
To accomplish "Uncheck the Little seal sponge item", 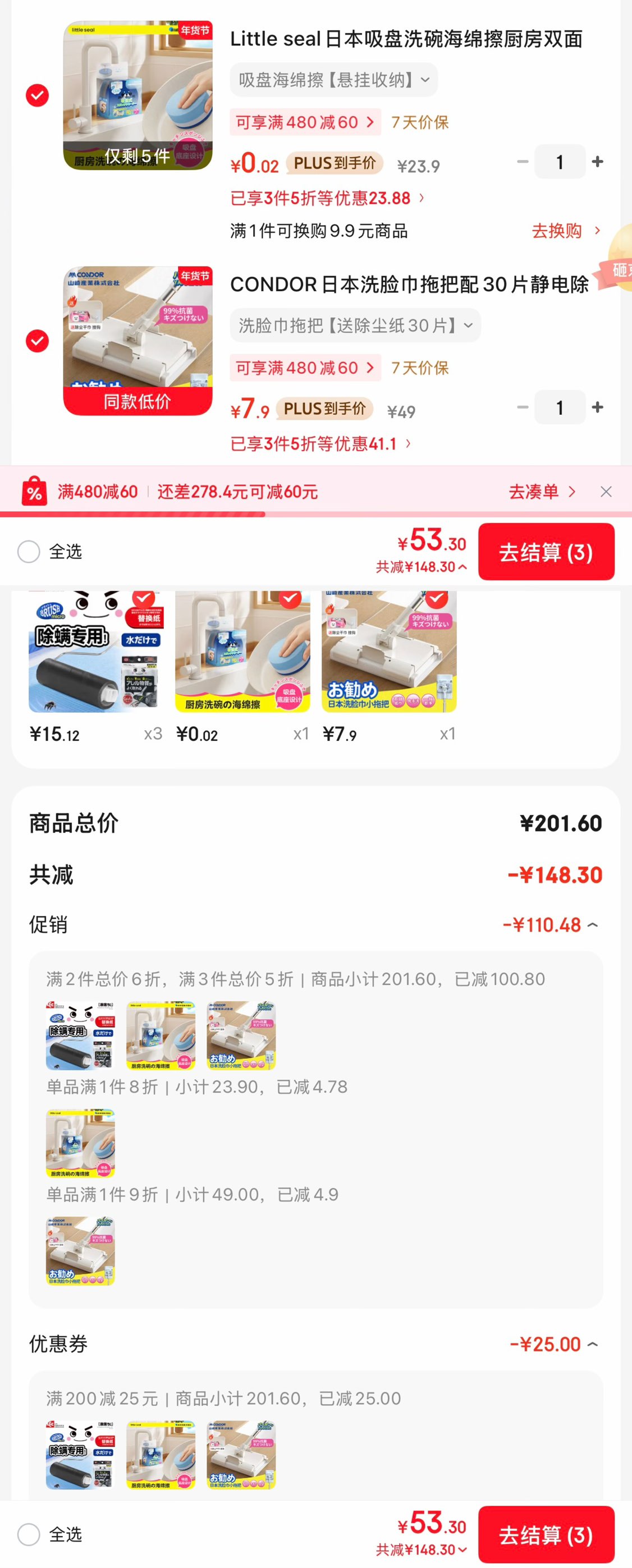I will tap(37, 95).
